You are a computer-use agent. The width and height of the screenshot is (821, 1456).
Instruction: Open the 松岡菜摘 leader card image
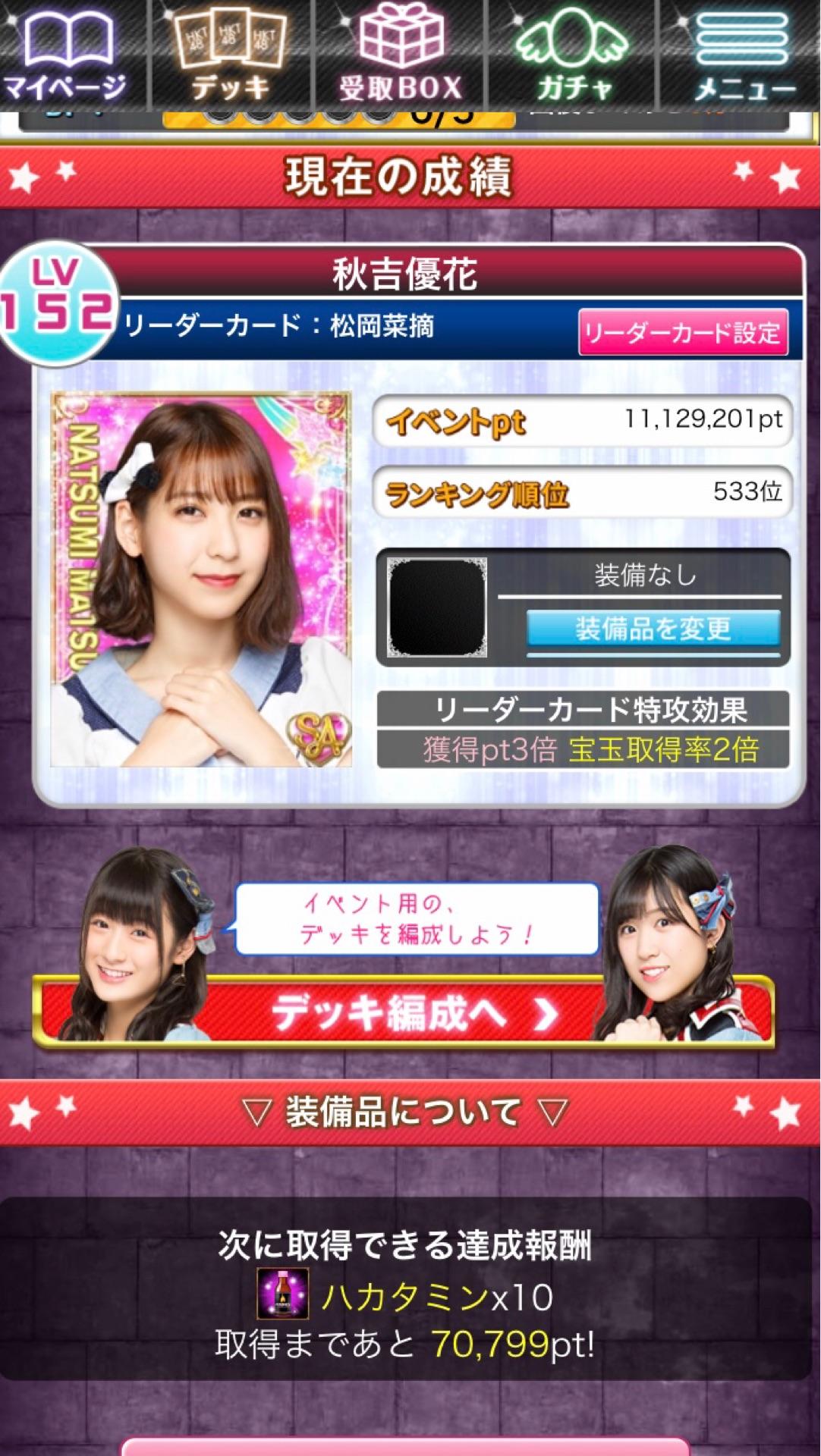pos(201,579)
